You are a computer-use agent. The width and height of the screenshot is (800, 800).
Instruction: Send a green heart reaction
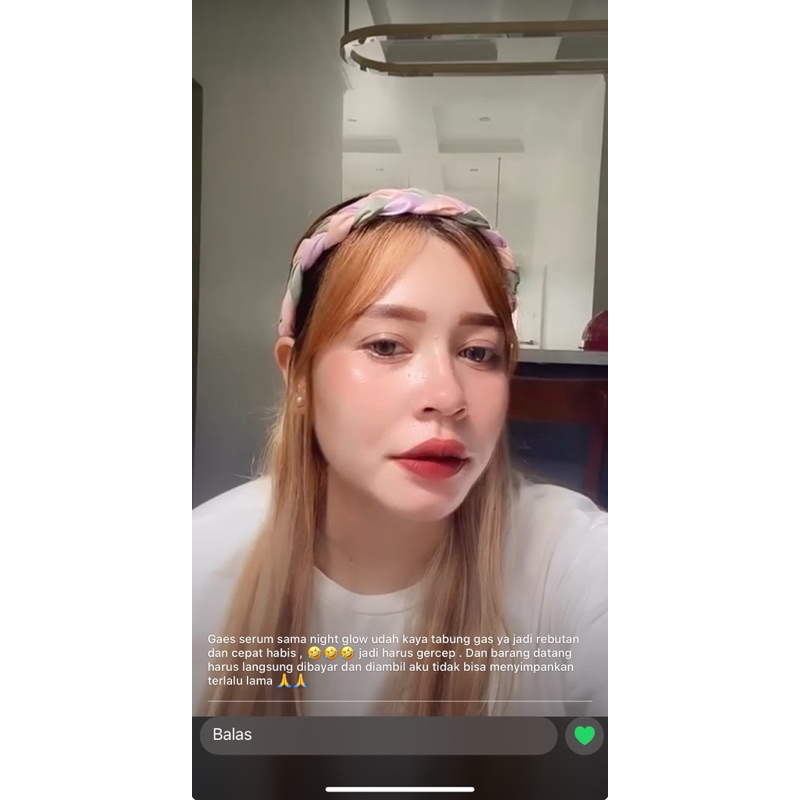point(585,735)
